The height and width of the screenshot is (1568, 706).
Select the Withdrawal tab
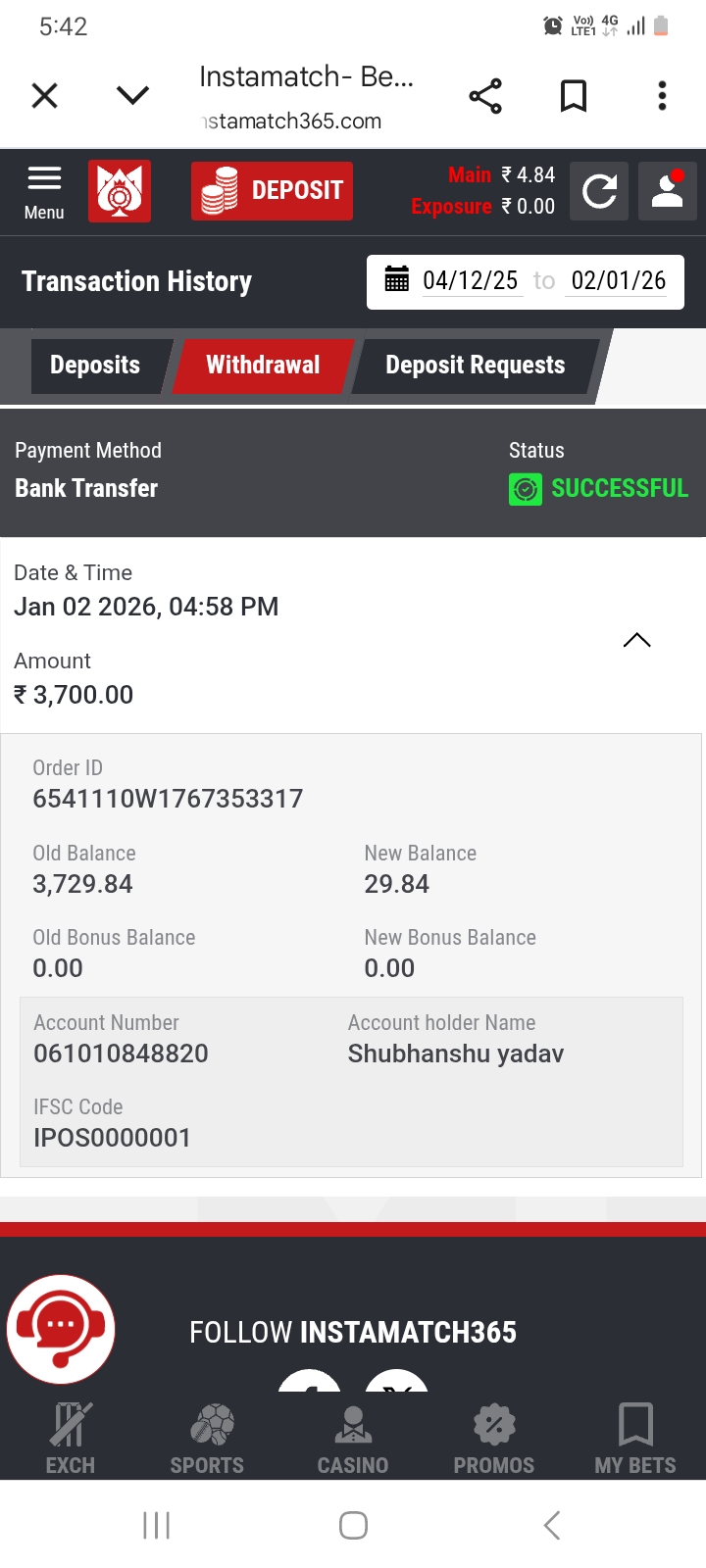(263, 366)
